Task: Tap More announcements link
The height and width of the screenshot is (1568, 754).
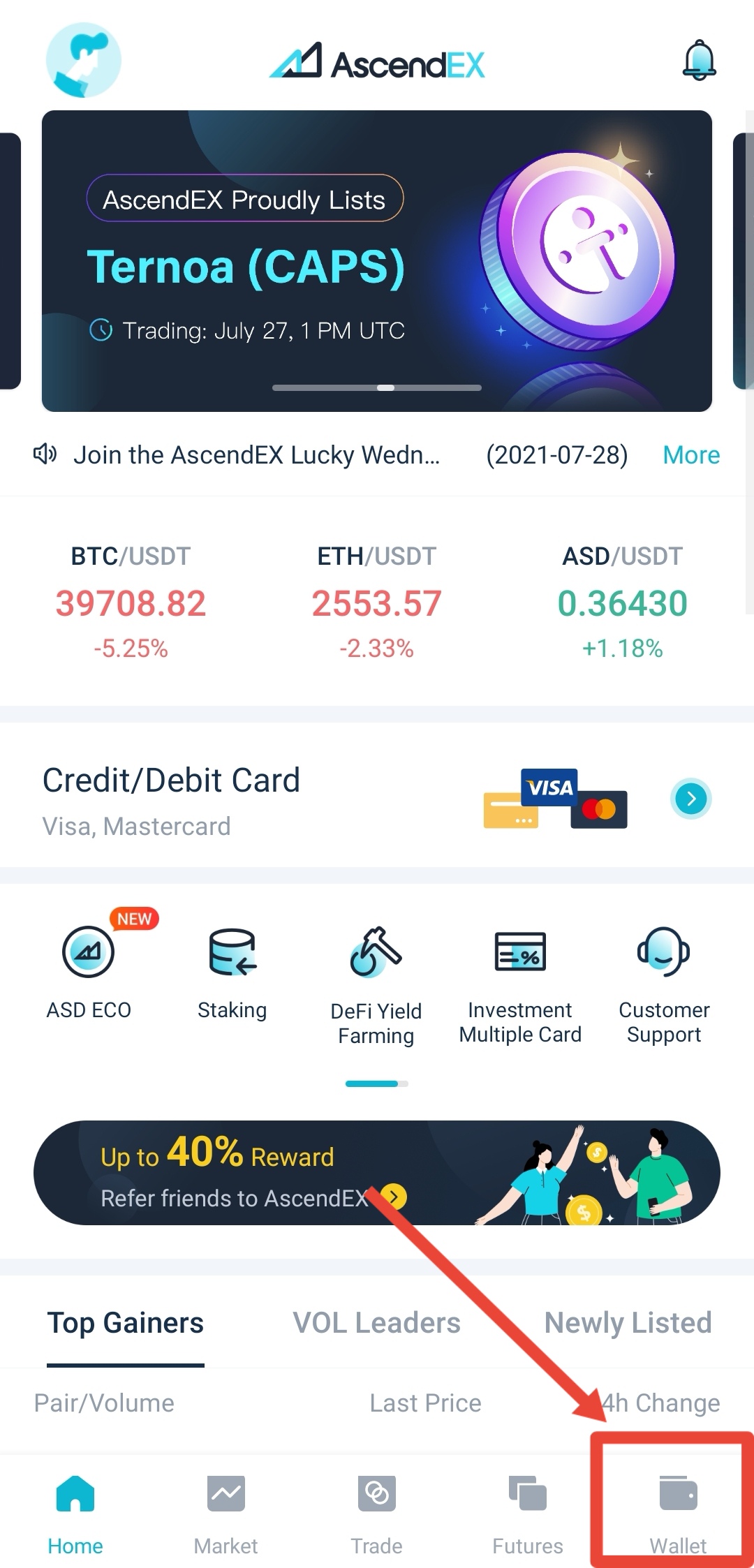Action: tap(690, 455)
